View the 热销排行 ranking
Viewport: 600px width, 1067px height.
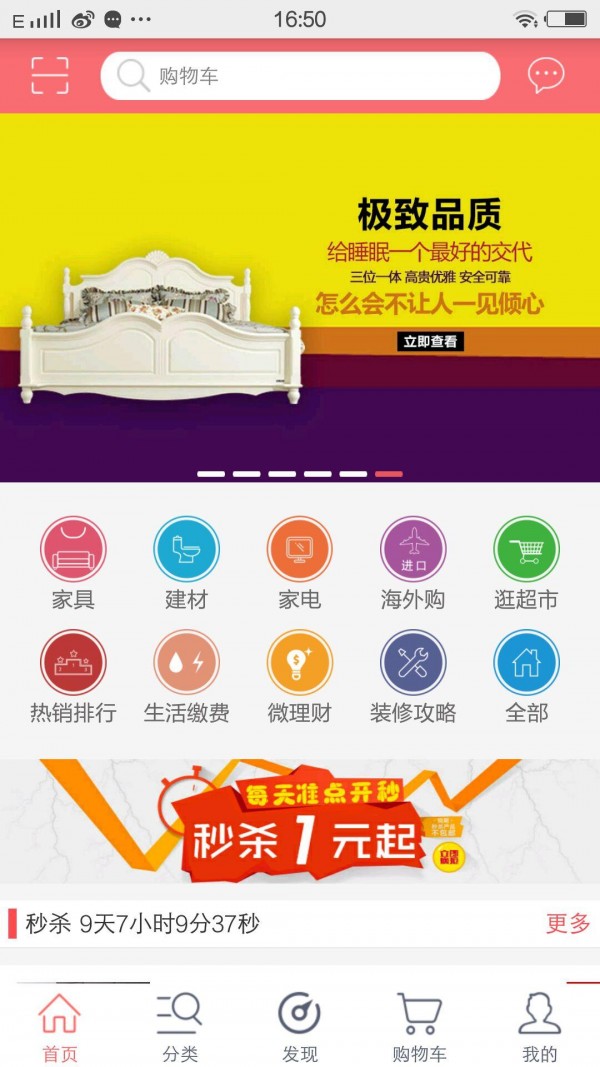pos(73,677)
